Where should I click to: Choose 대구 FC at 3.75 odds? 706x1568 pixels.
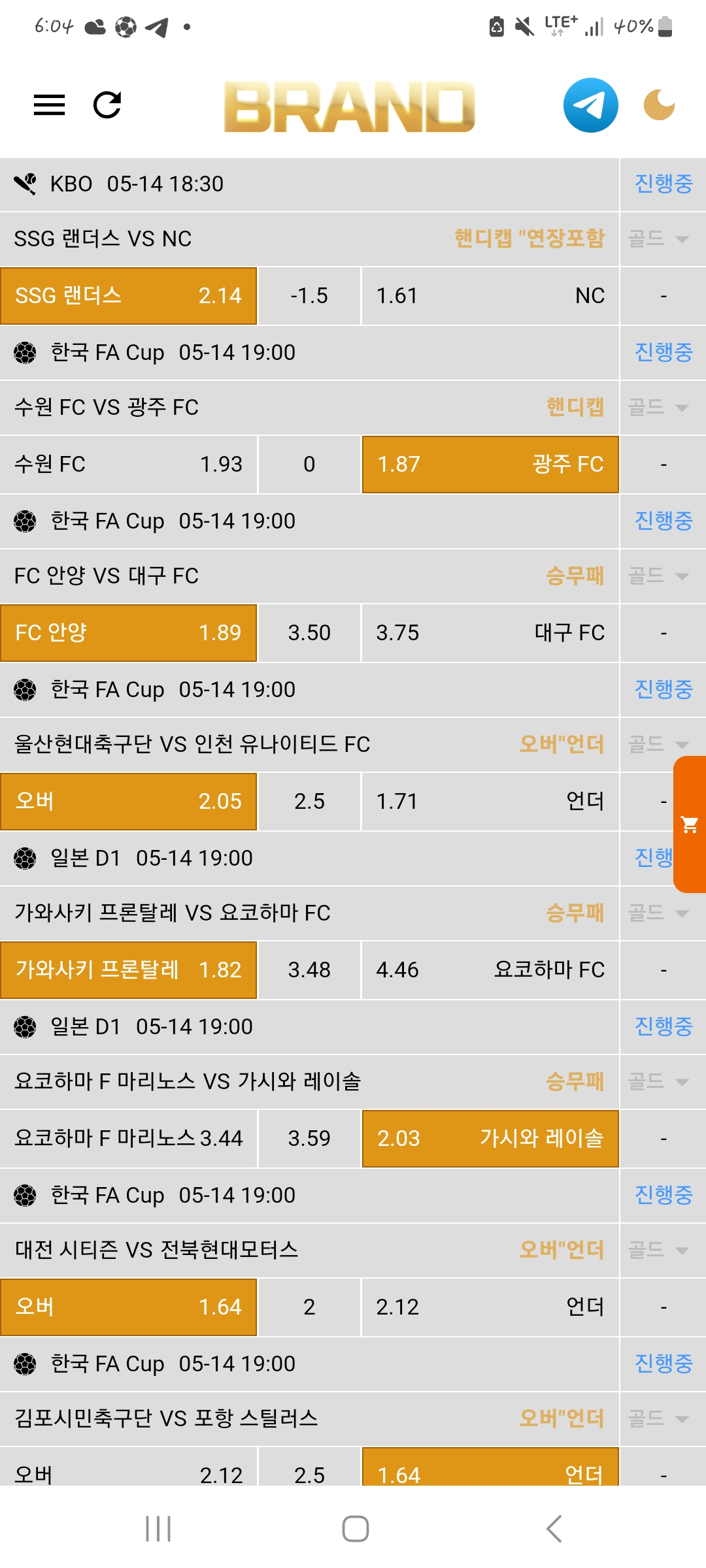coord(490,633)
